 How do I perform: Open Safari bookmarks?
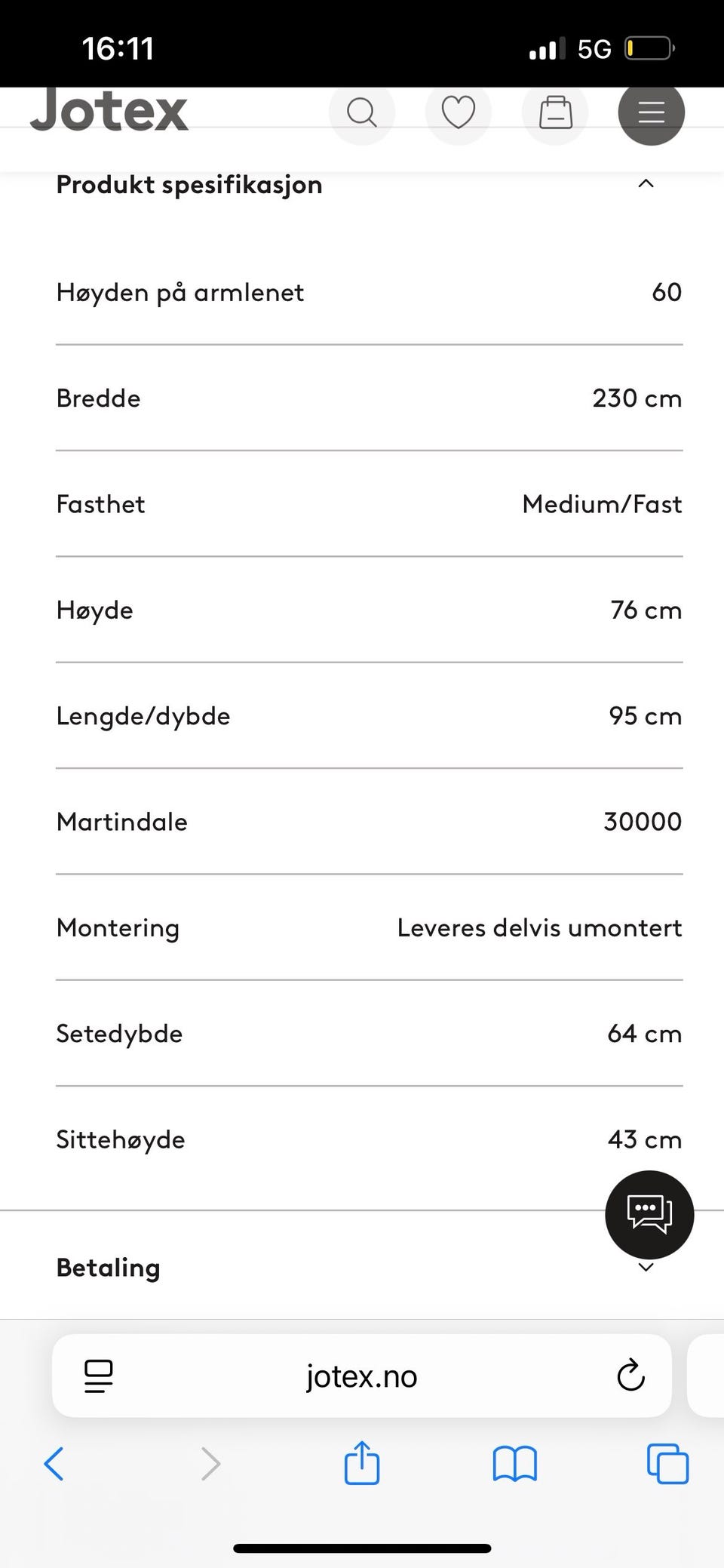click(515, 1464)
